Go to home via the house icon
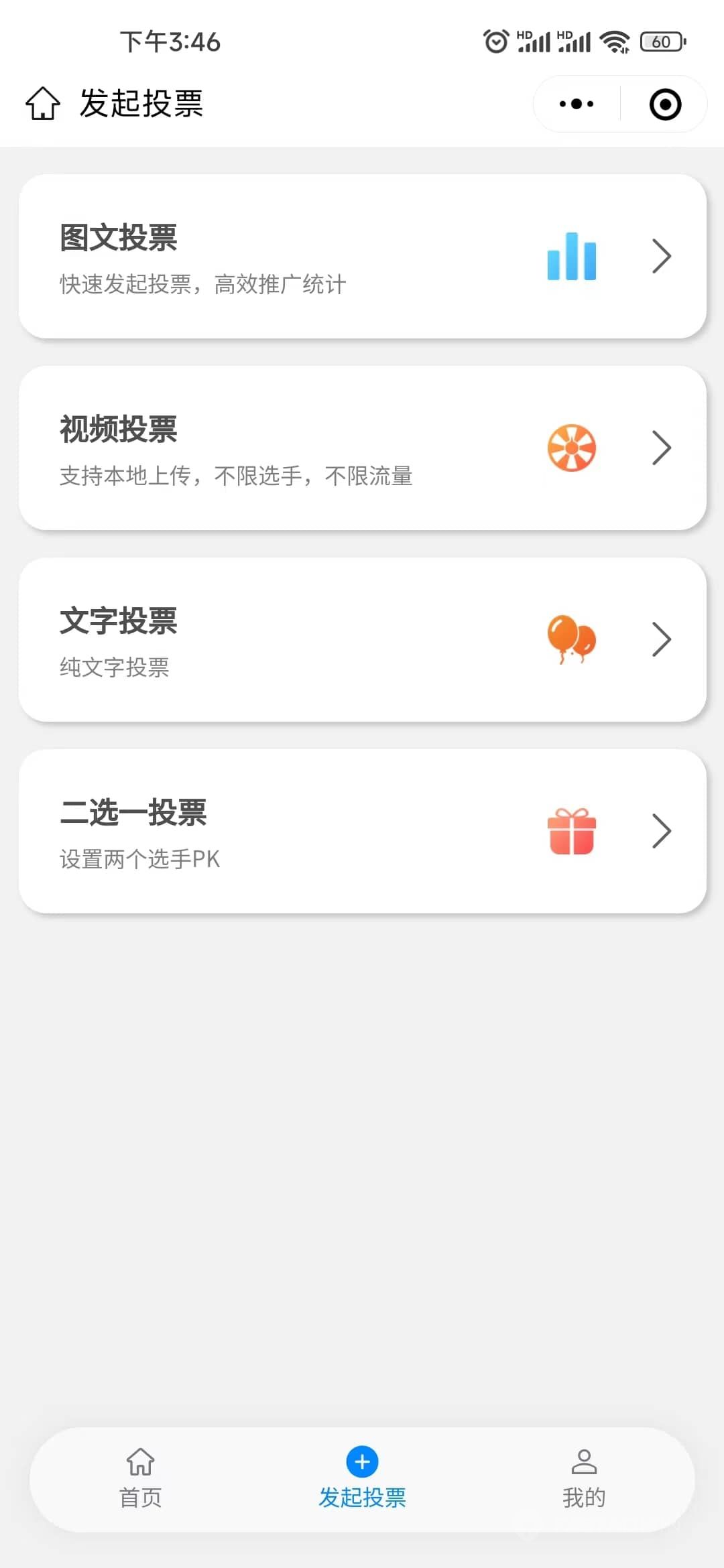This screenshot has height=1568, width=724. (x=43, y=104)
